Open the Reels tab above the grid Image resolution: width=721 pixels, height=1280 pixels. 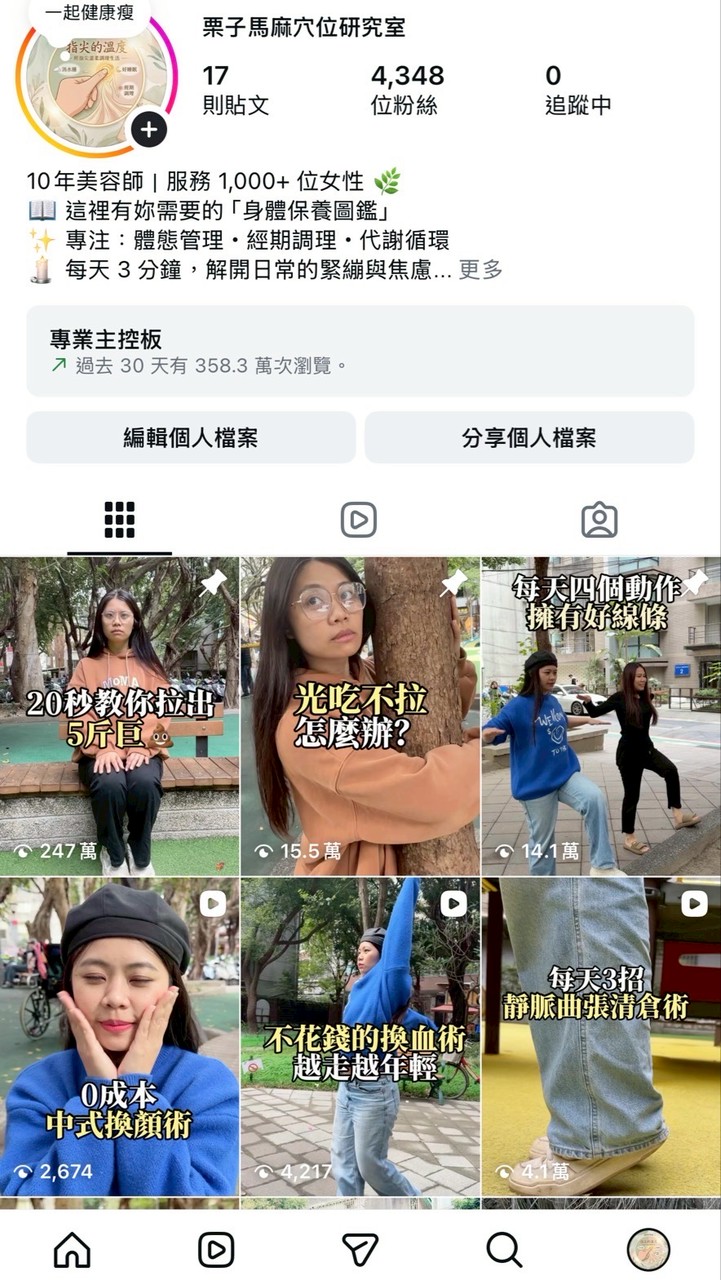point(359,520)
